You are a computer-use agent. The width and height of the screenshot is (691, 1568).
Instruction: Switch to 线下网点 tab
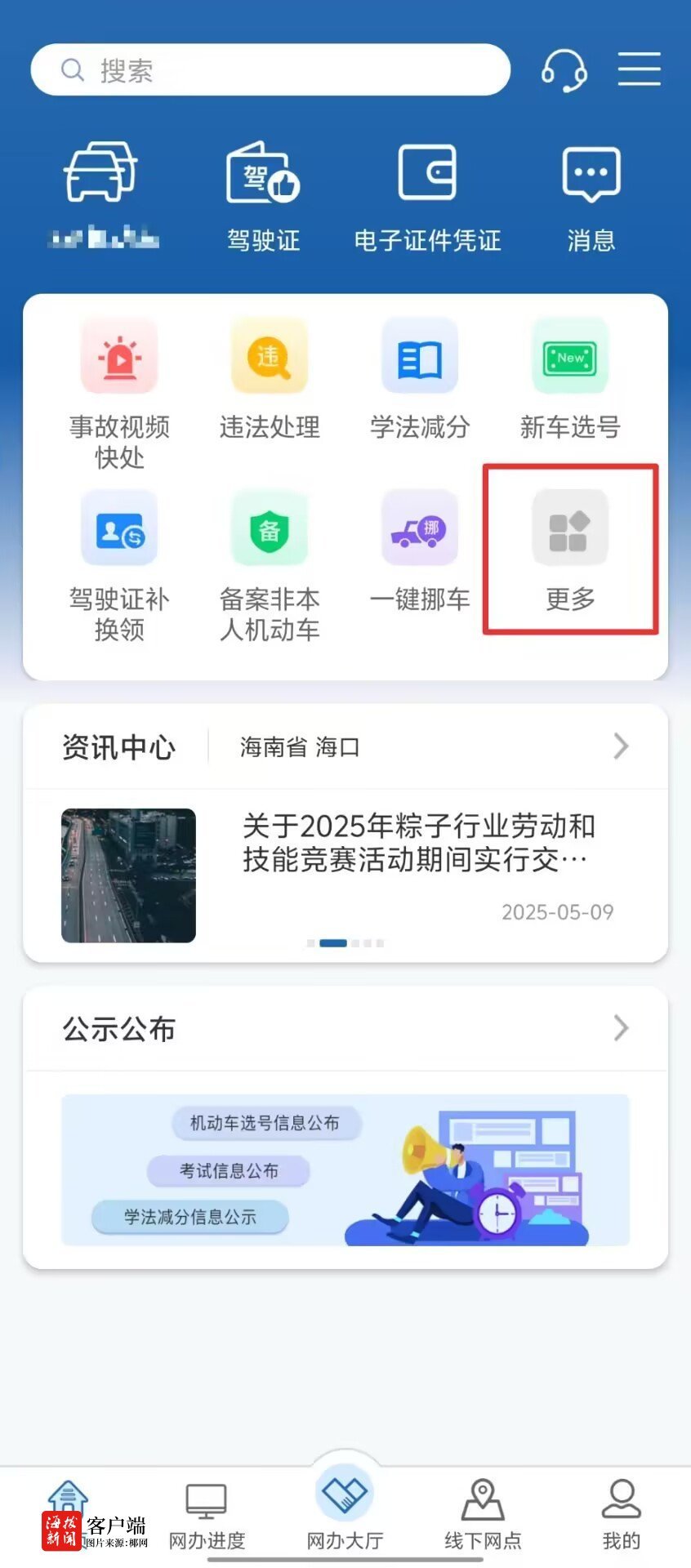pos(483,1516)
